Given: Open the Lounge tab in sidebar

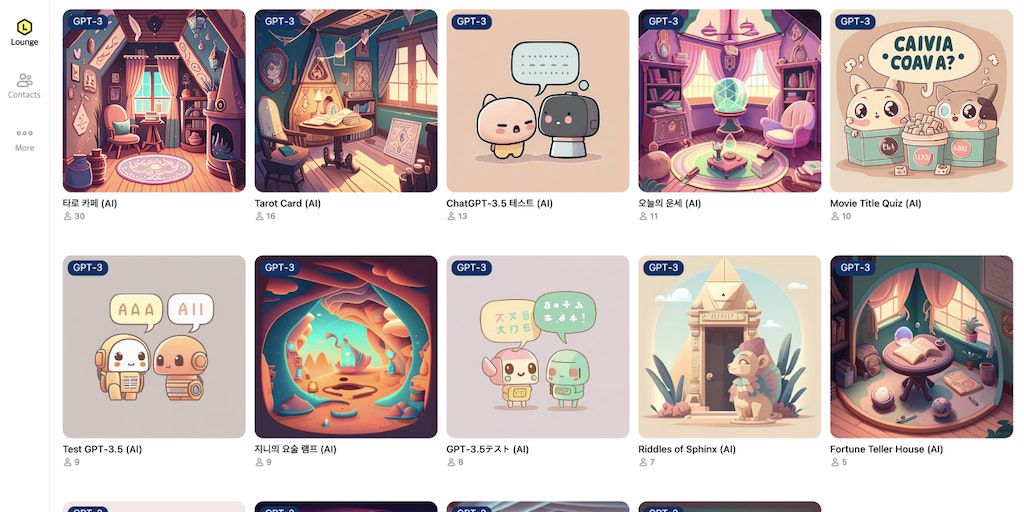Looking at the screenshot, I should tap(24, 32).
